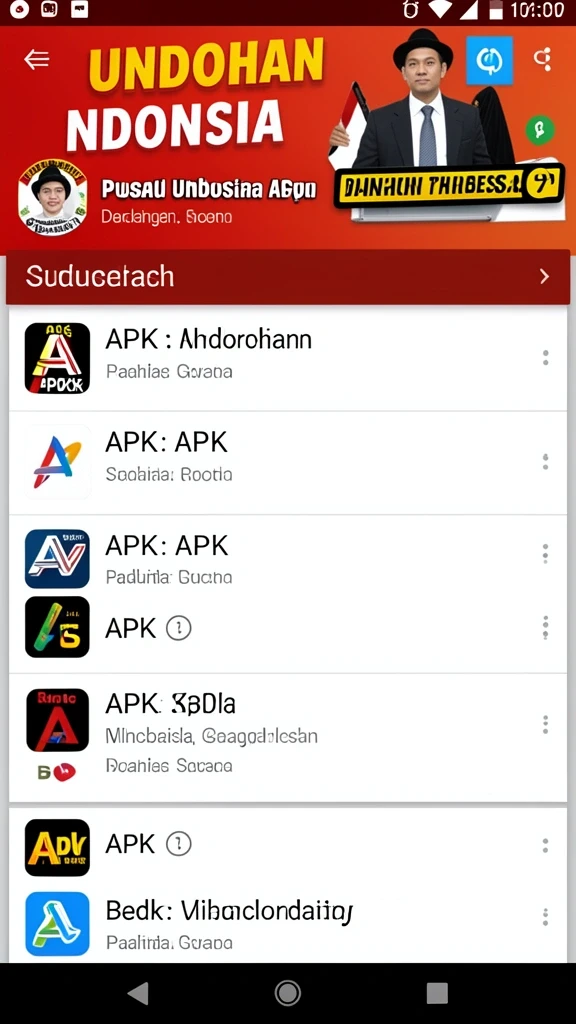Tap the blue refresh icon in the header
The width and height of the screenshot is (576, 1024).
point(489,60)
